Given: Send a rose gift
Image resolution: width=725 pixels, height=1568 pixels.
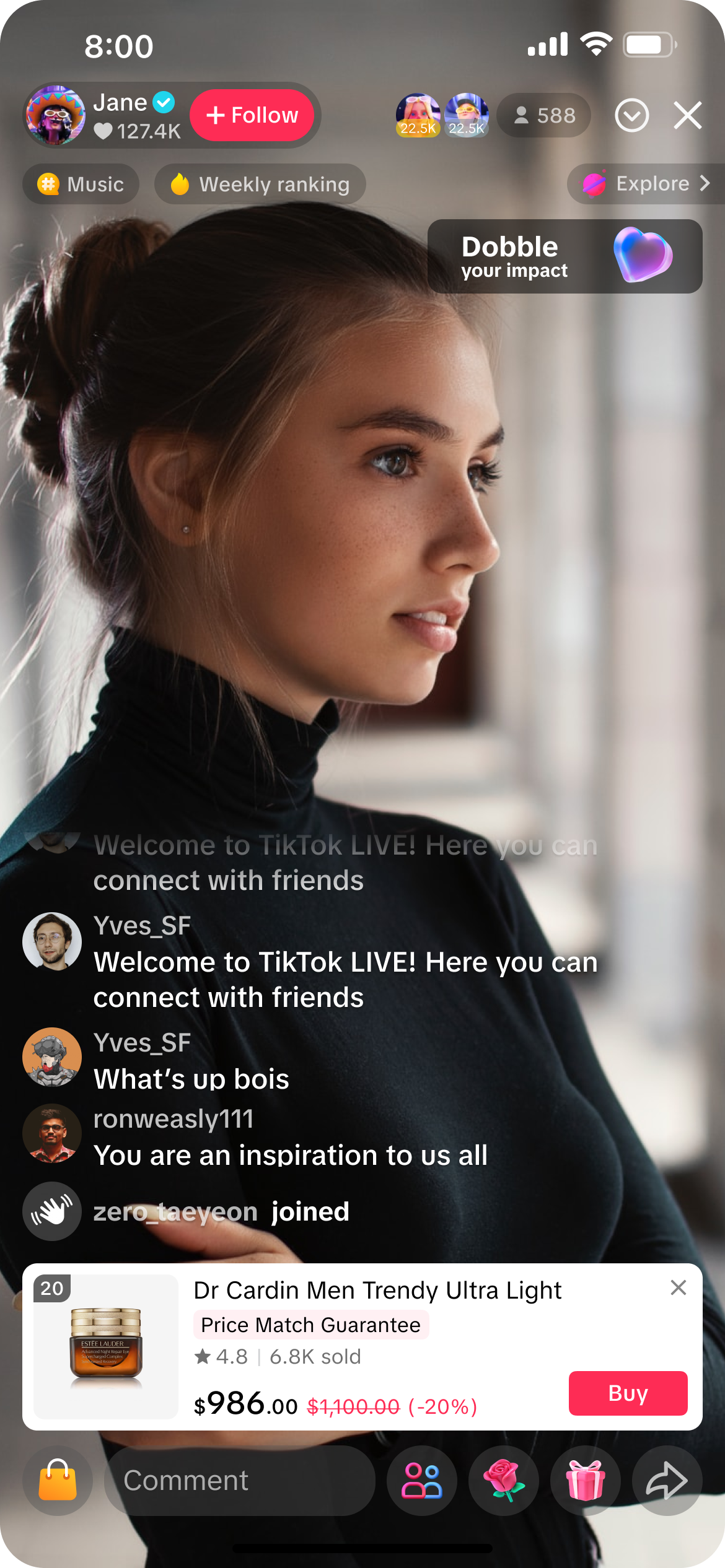Looking at the screenshot, I should 504,1480.
